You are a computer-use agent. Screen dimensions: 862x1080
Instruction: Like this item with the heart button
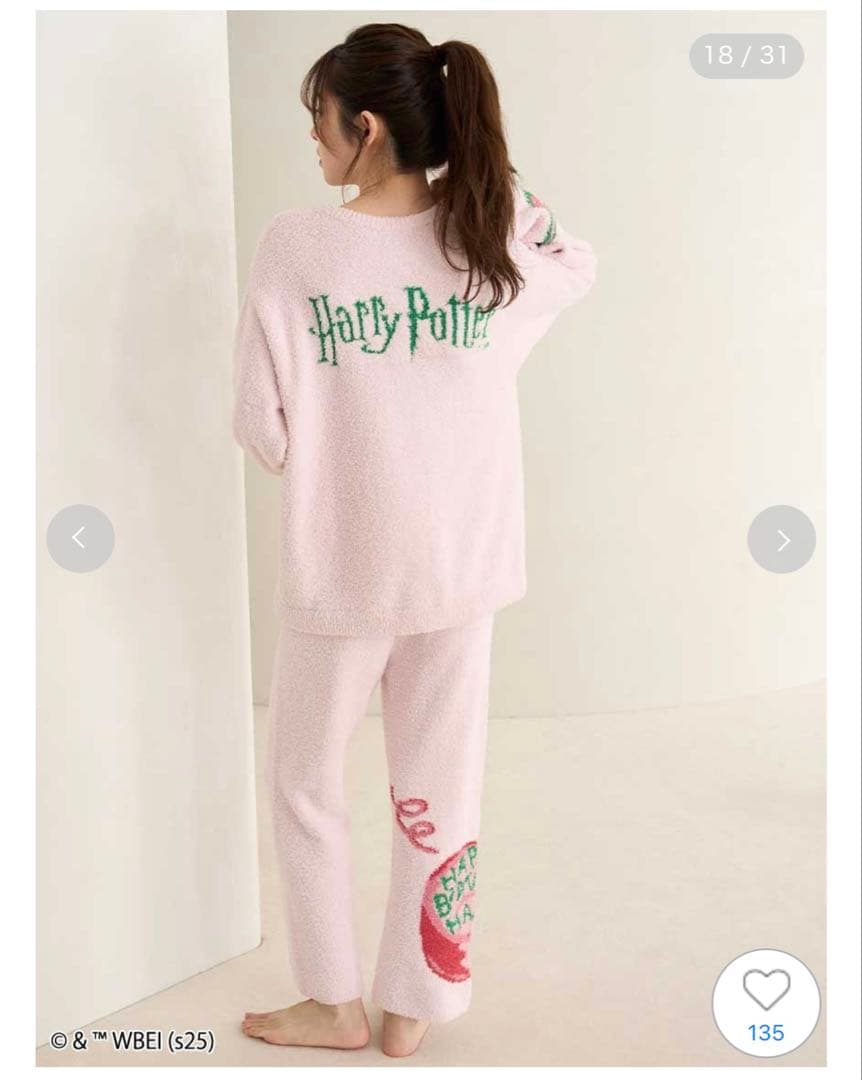[x=766, y=990]
